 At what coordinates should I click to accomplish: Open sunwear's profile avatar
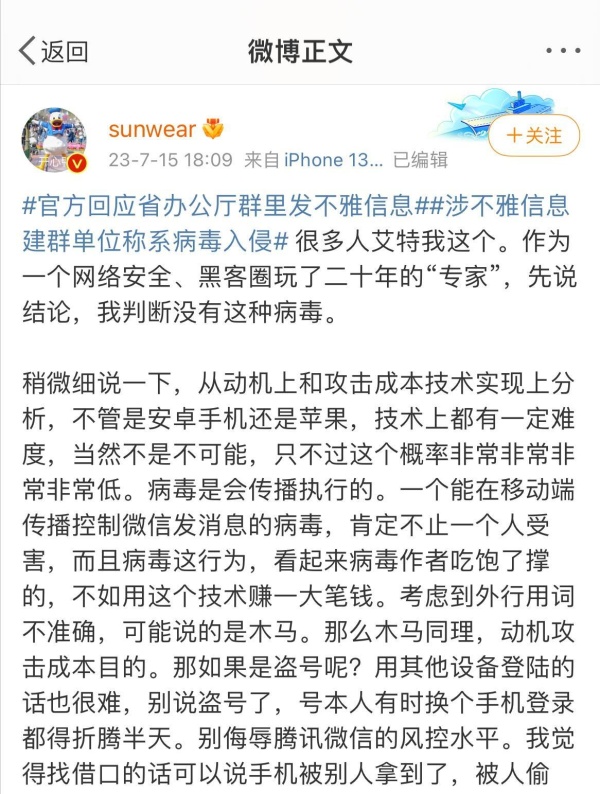[x=53, y=139]
